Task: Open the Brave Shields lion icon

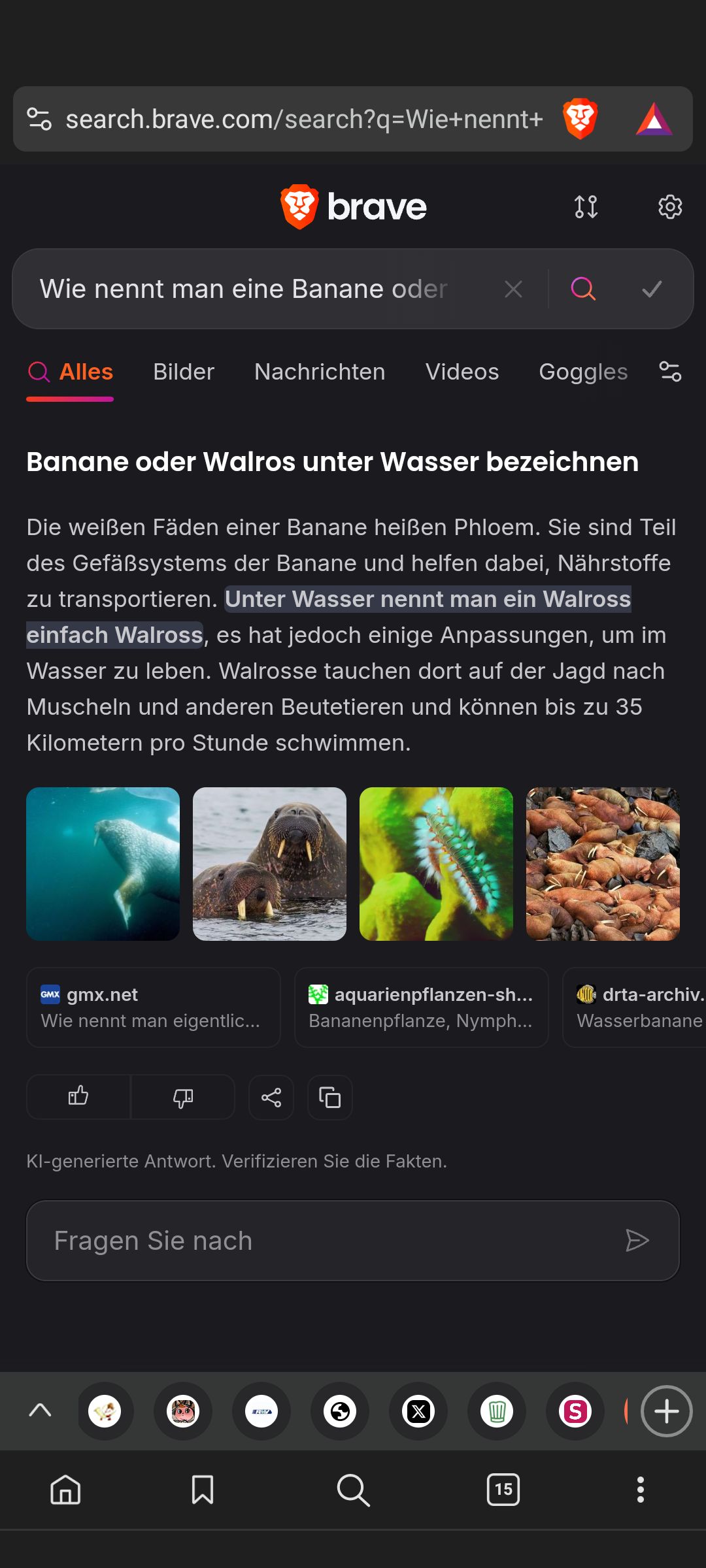Action: click(580, 119)
